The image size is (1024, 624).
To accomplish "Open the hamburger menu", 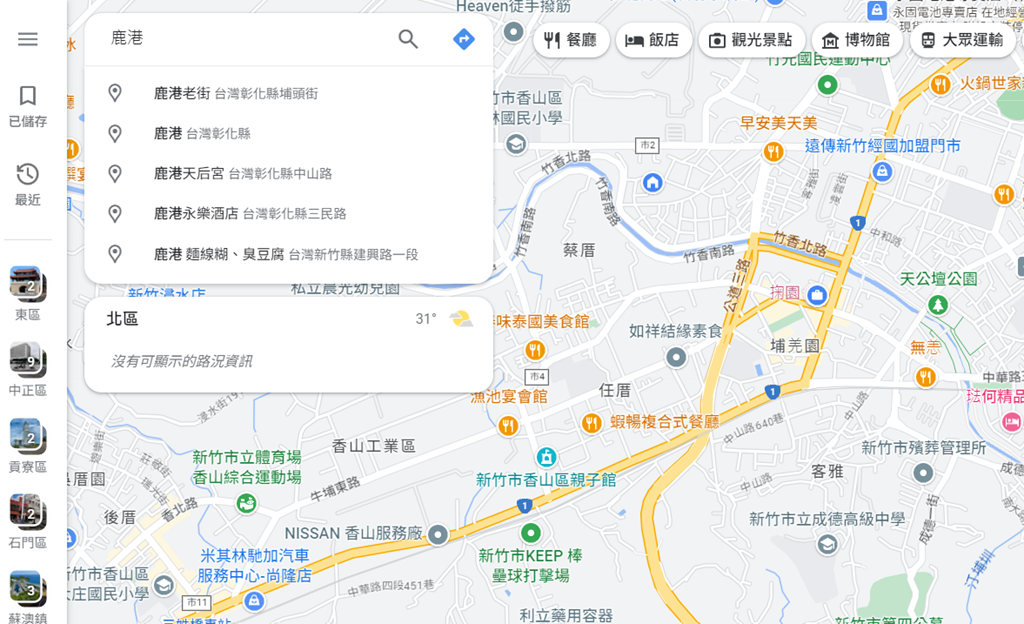I will [28, 39].
